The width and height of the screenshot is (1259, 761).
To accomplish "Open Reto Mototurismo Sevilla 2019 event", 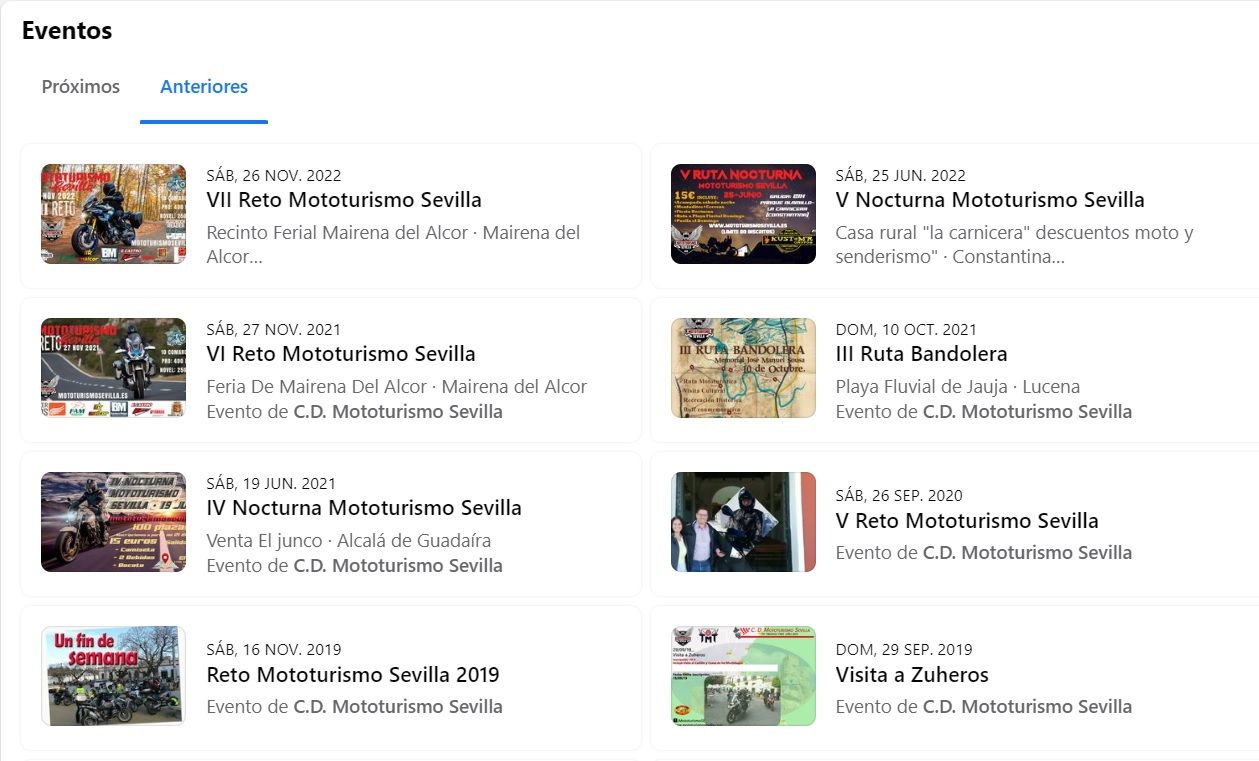I will 352,675.
